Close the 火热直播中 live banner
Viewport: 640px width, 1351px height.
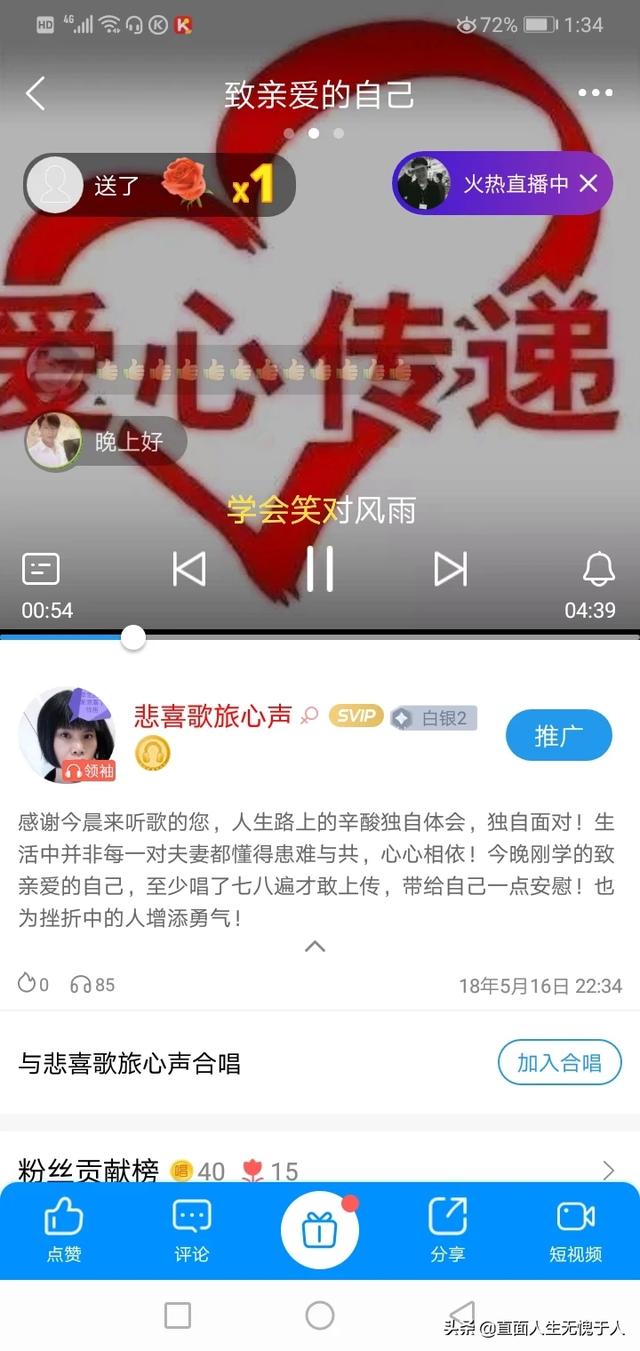[589, 183]
